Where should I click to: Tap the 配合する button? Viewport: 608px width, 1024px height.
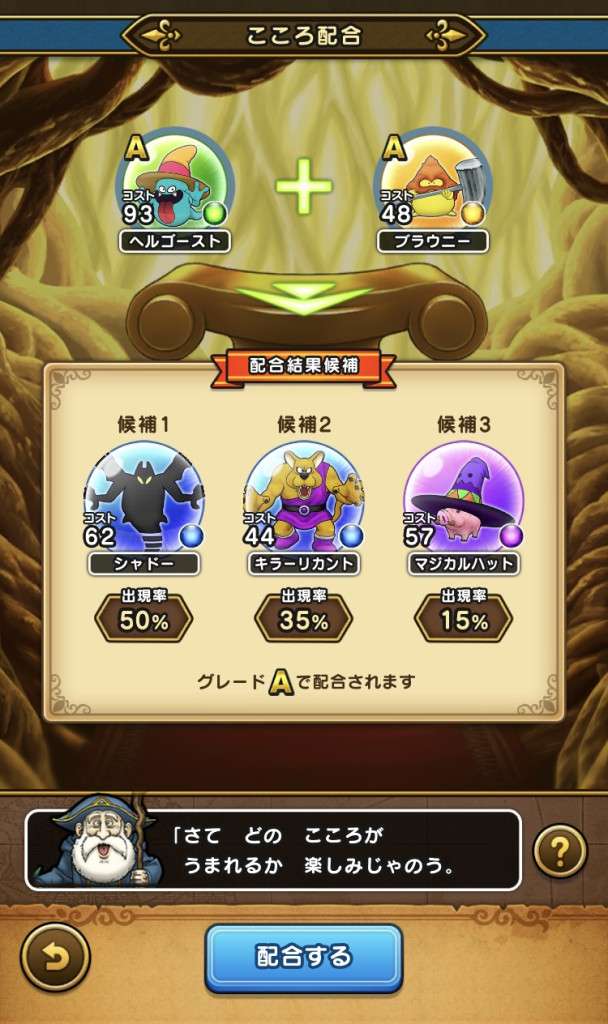tap(304, 957)
